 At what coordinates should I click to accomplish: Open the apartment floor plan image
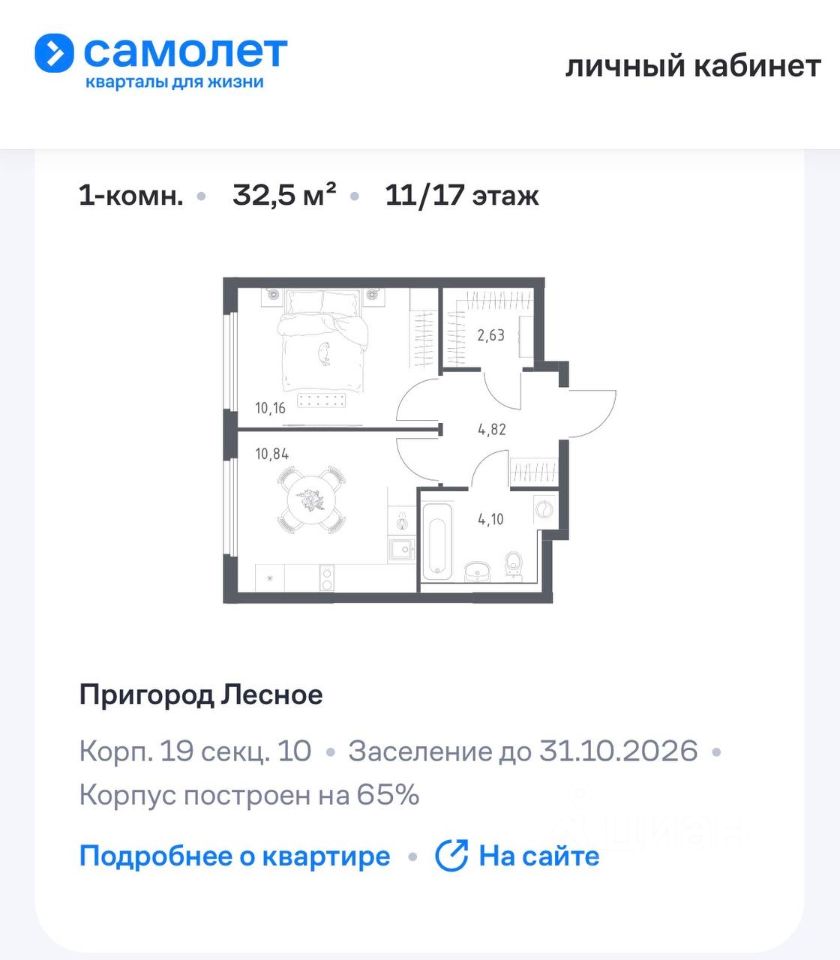pyautogui.click(x=420, y=440)
